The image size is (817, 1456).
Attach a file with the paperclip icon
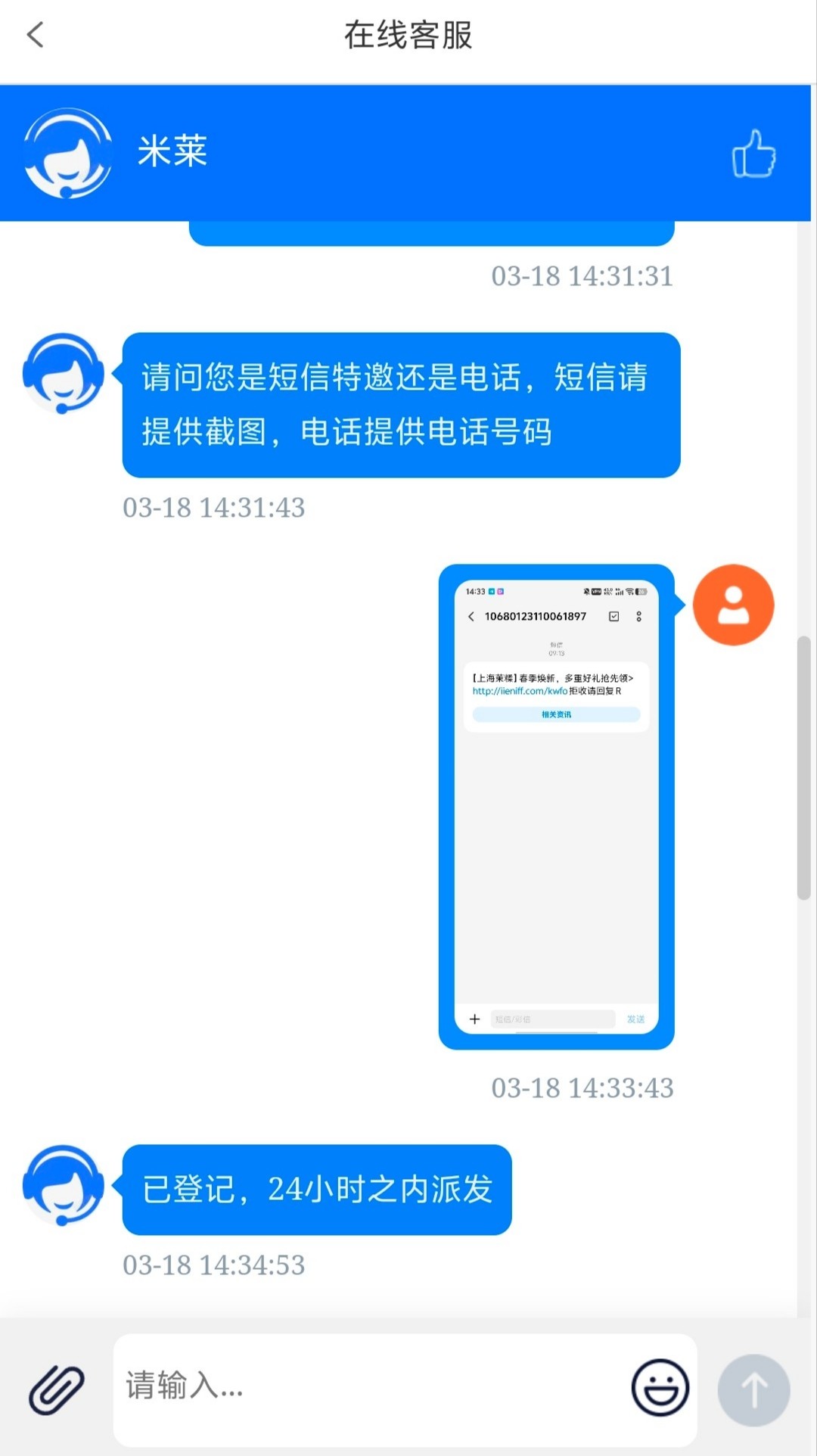click(57, 1390)
